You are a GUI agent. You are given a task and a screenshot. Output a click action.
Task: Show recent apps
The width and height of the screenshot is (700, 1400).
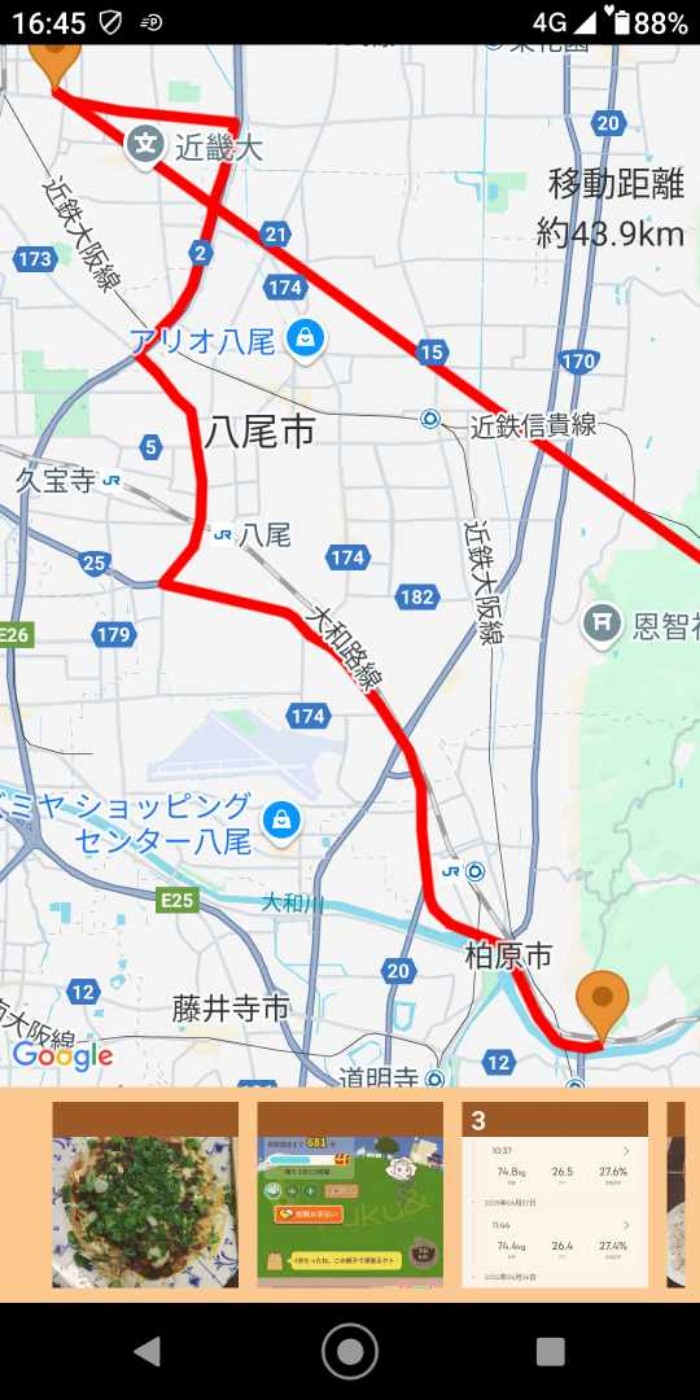pyautogui.click(x=550, y=1352)
